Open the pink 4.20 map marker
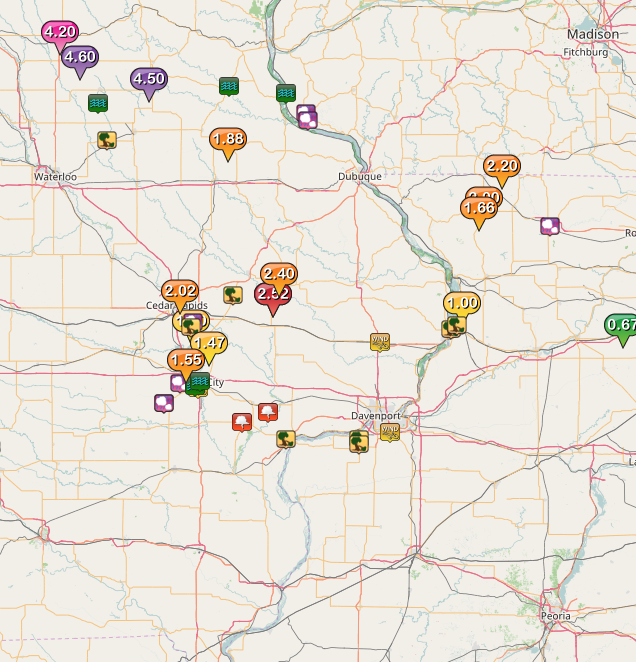The height and width of the screenshot is (662, 636). pyautogui.click(x=59, y=31)
